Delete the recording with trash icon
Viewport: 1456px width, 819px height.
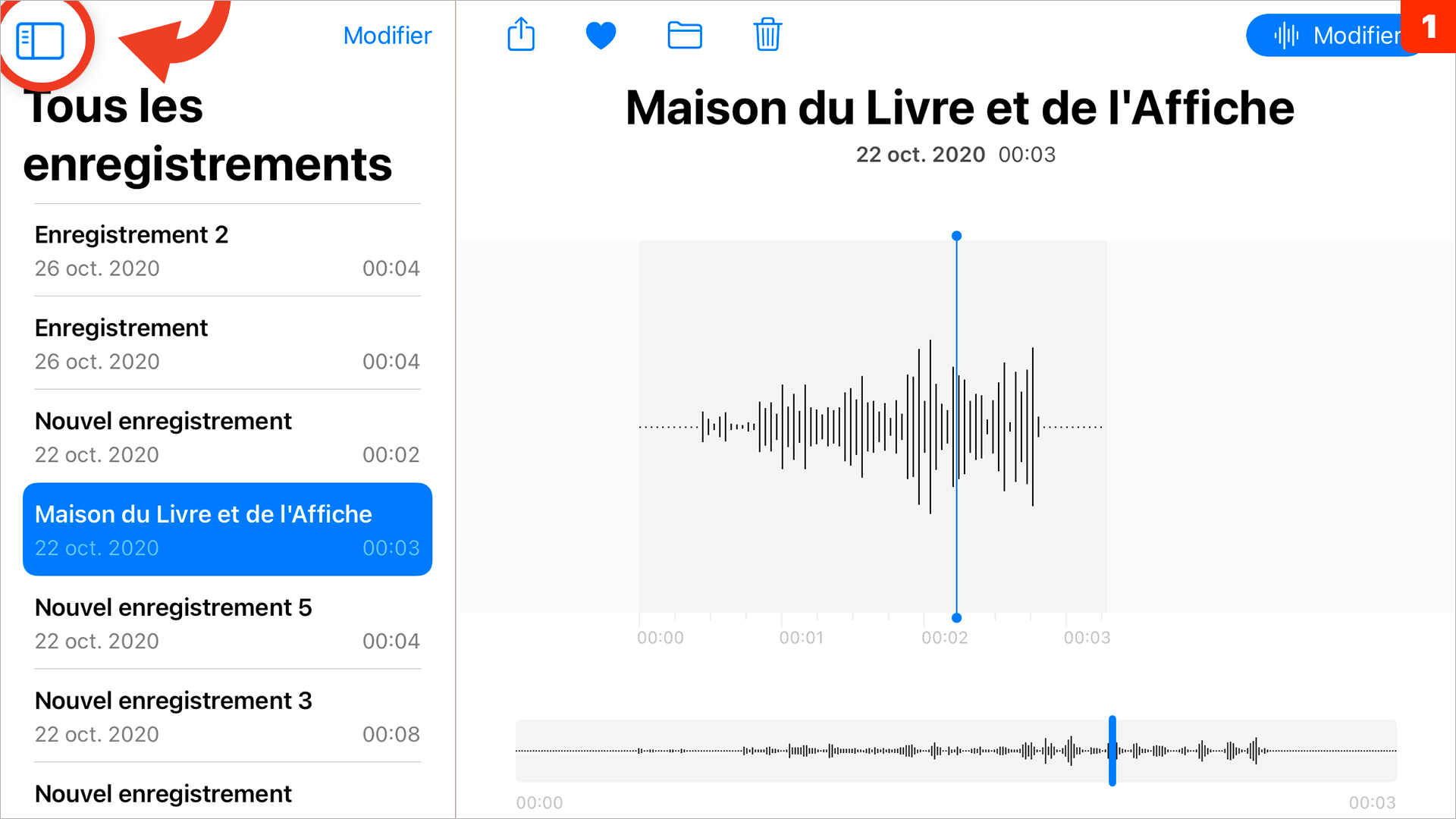pos(767,35)
